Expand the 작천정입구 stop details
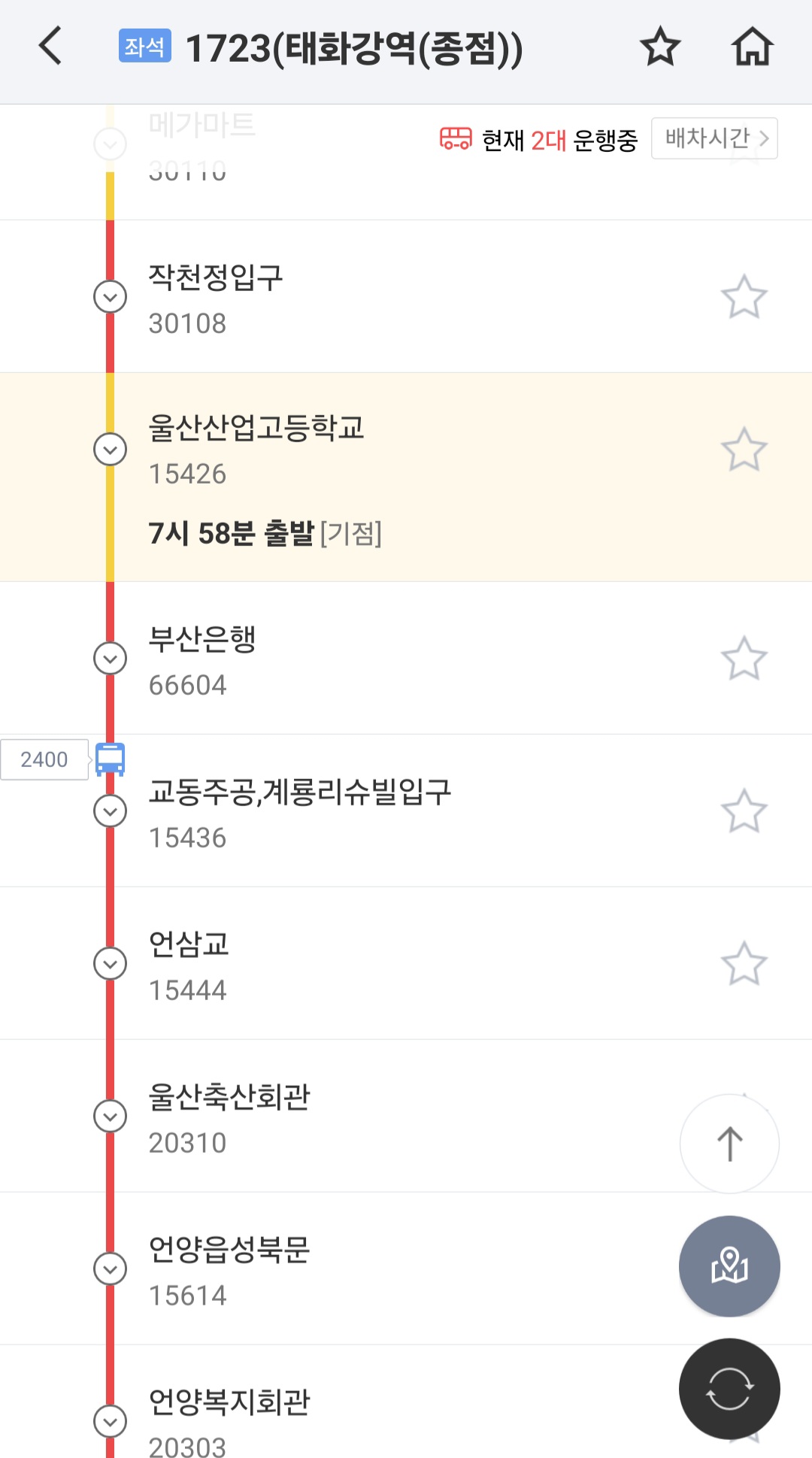812x1458 pixels. pyautogui.click(x=110, y=297)
